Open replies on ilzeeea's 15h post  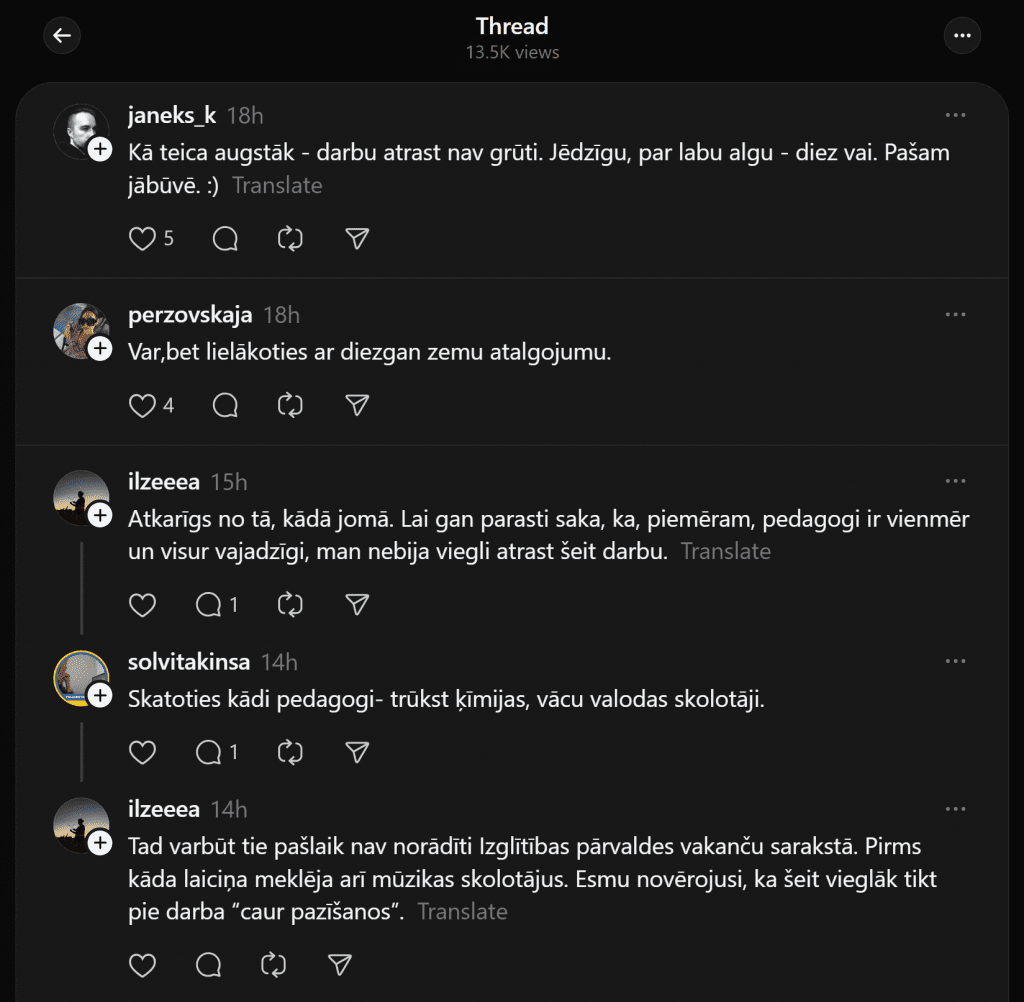pos(209,604)
